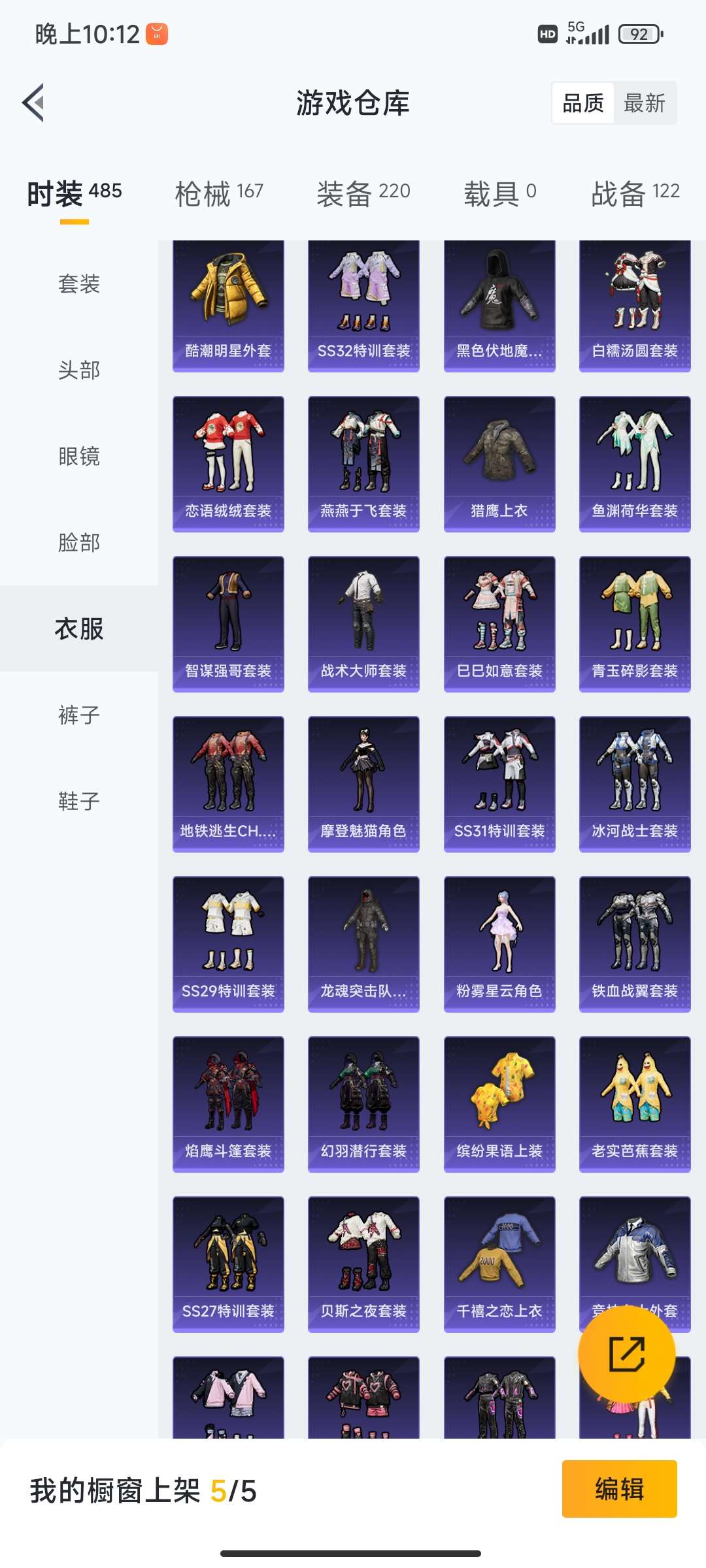Switch to the 装备 tab
706x1568 pixels.
(363, 193)
